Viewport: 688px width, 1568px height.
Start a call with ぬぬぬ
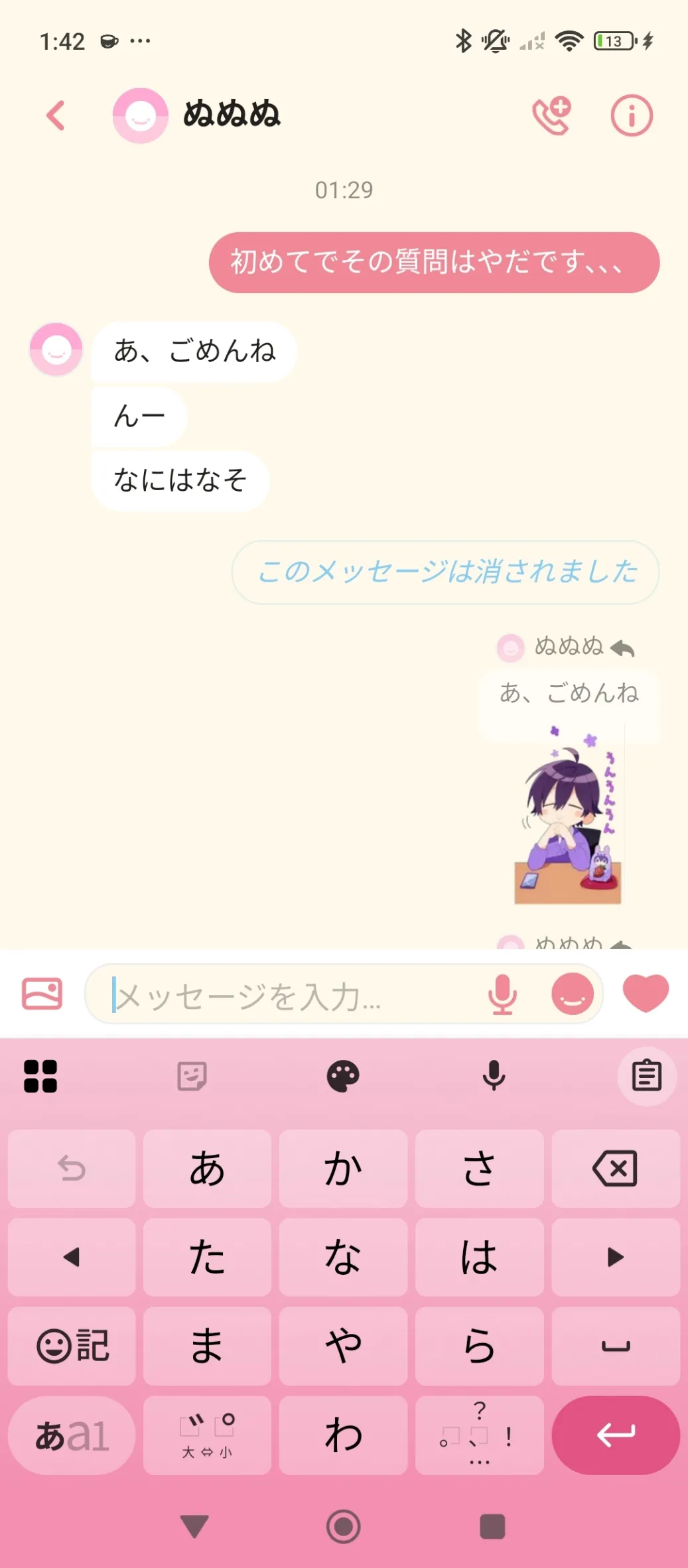point(551,116)
